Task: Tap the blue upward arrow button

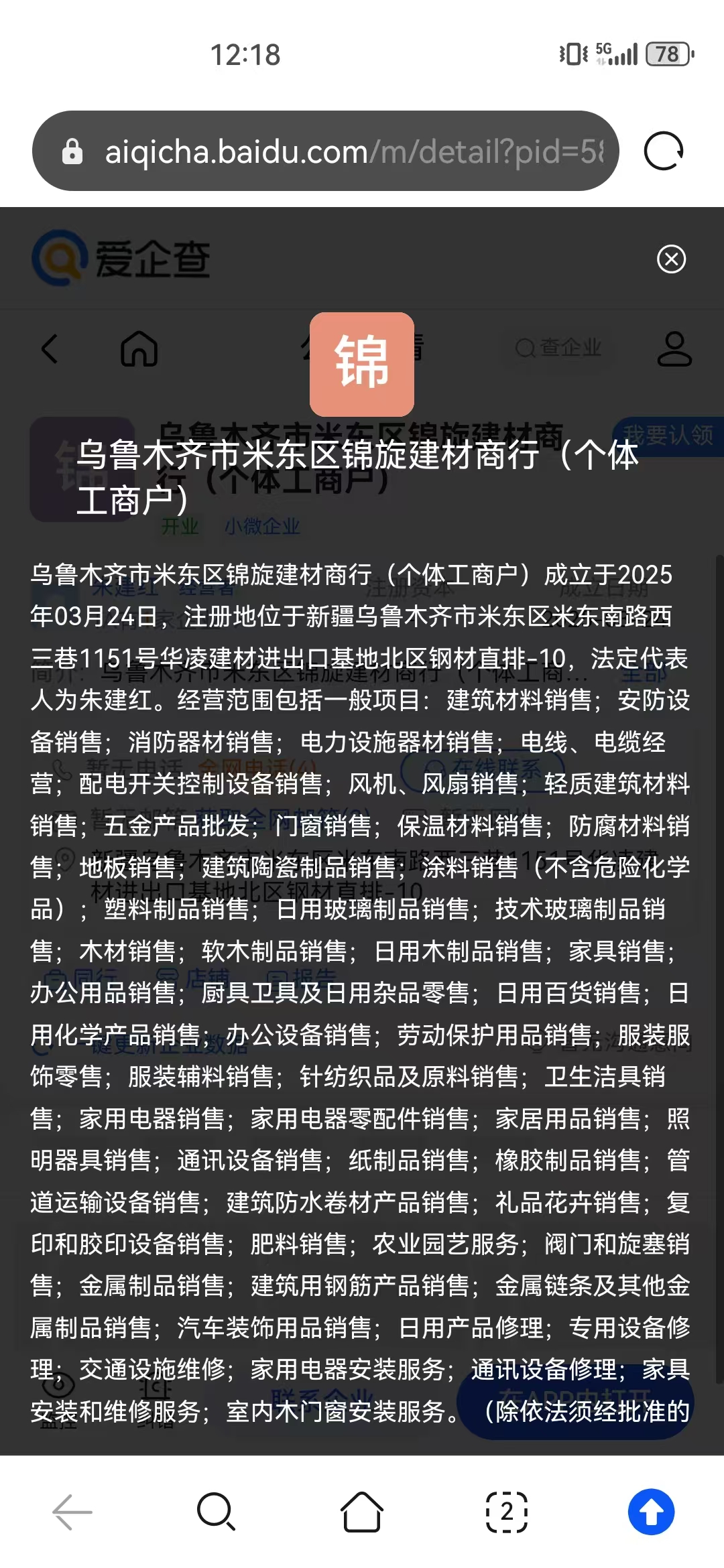Action: pos(650,1512)
